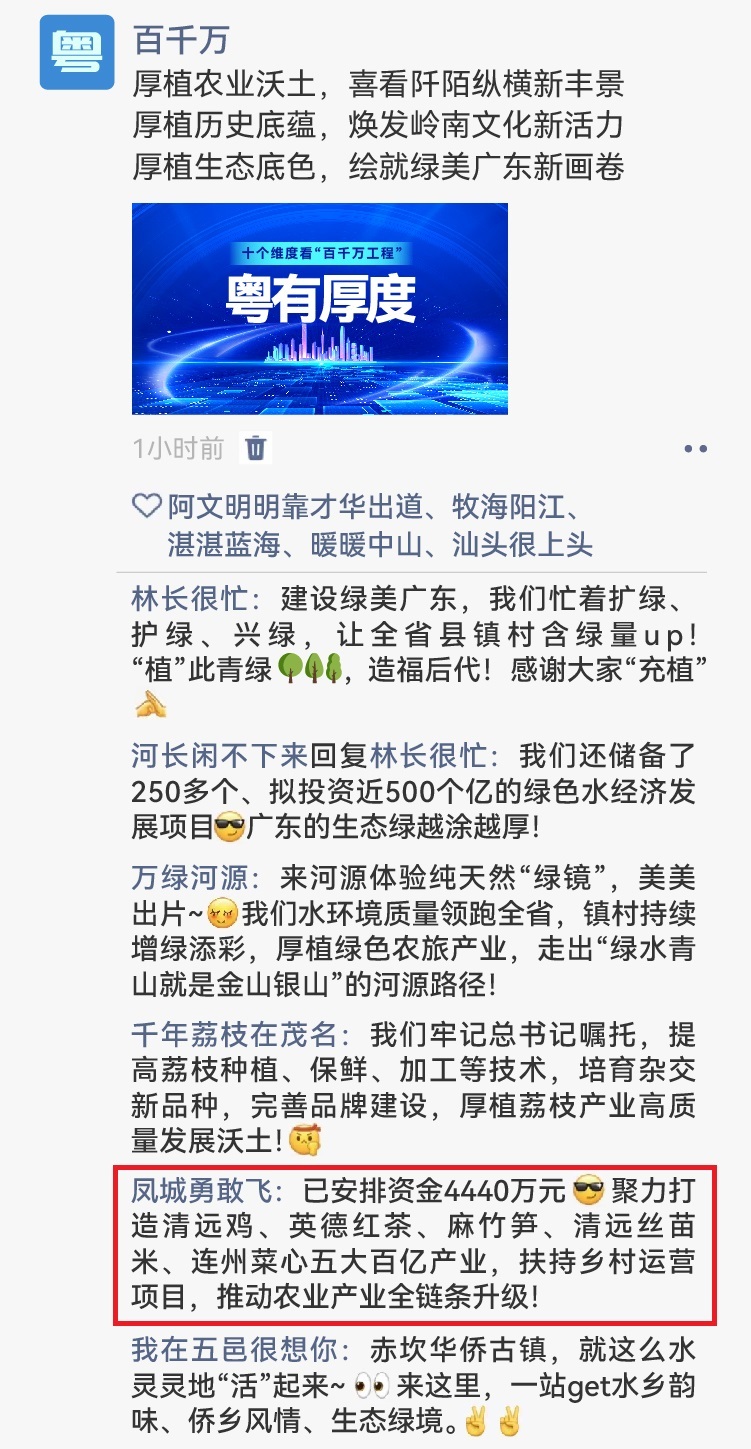Open commenter 林长很忙's profile

(x=195, y=600)
